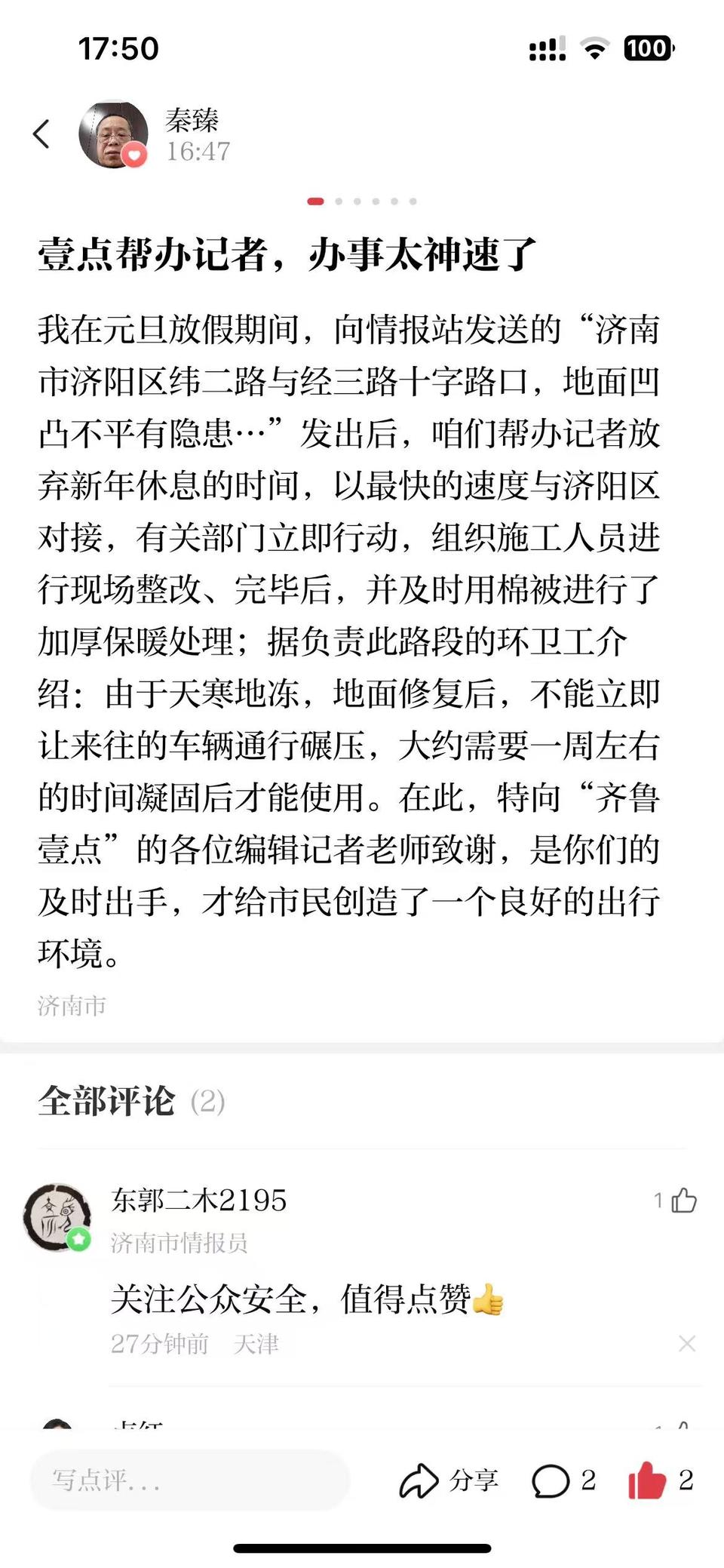Like the comment by 东郭二木2195
Viewport: 724px width, 1568px height.
pos(683,1200)
